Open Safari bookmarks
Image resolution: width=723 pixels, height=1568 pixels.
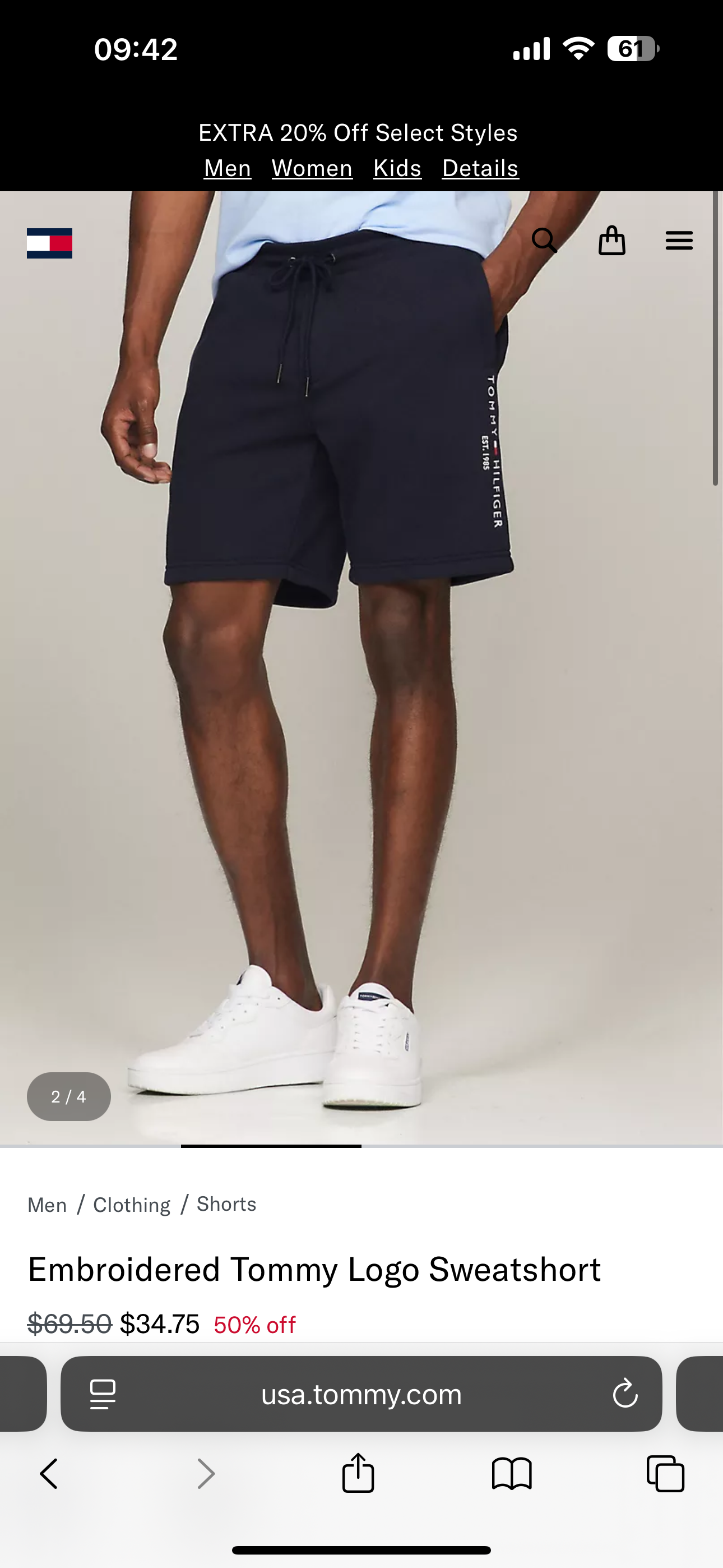(511, 1474)
